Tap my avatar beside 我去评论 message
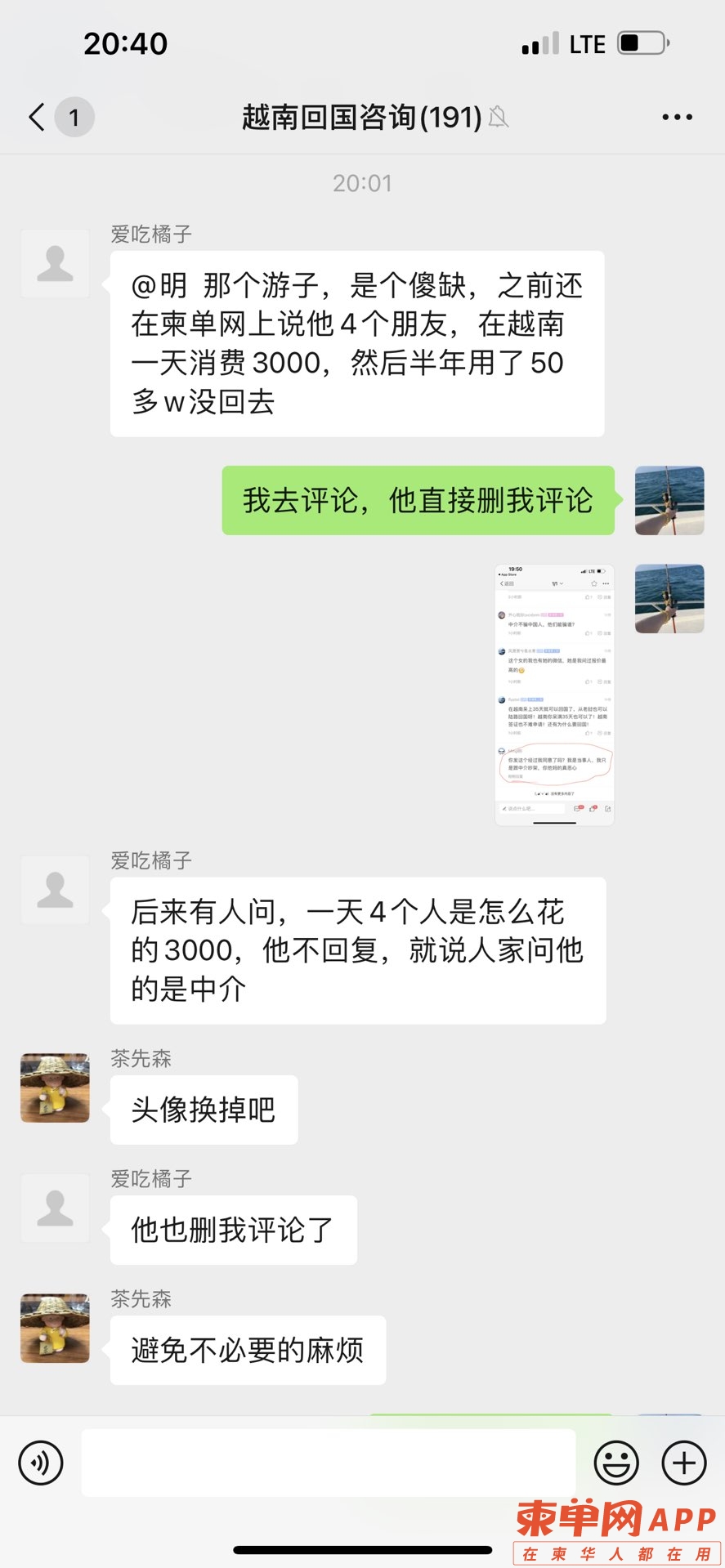 point(669,500)
